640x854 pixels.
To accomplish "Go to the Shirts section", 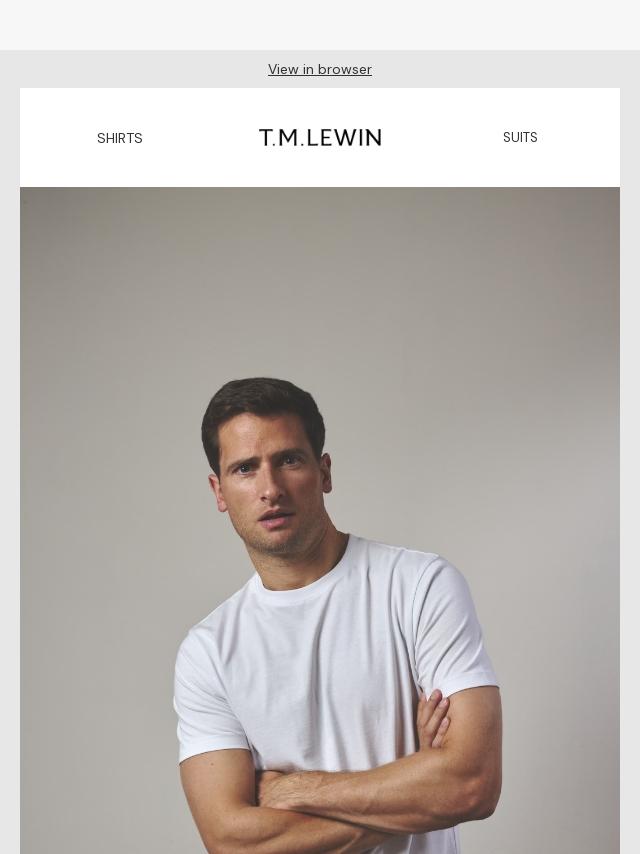I will point(120,138).
